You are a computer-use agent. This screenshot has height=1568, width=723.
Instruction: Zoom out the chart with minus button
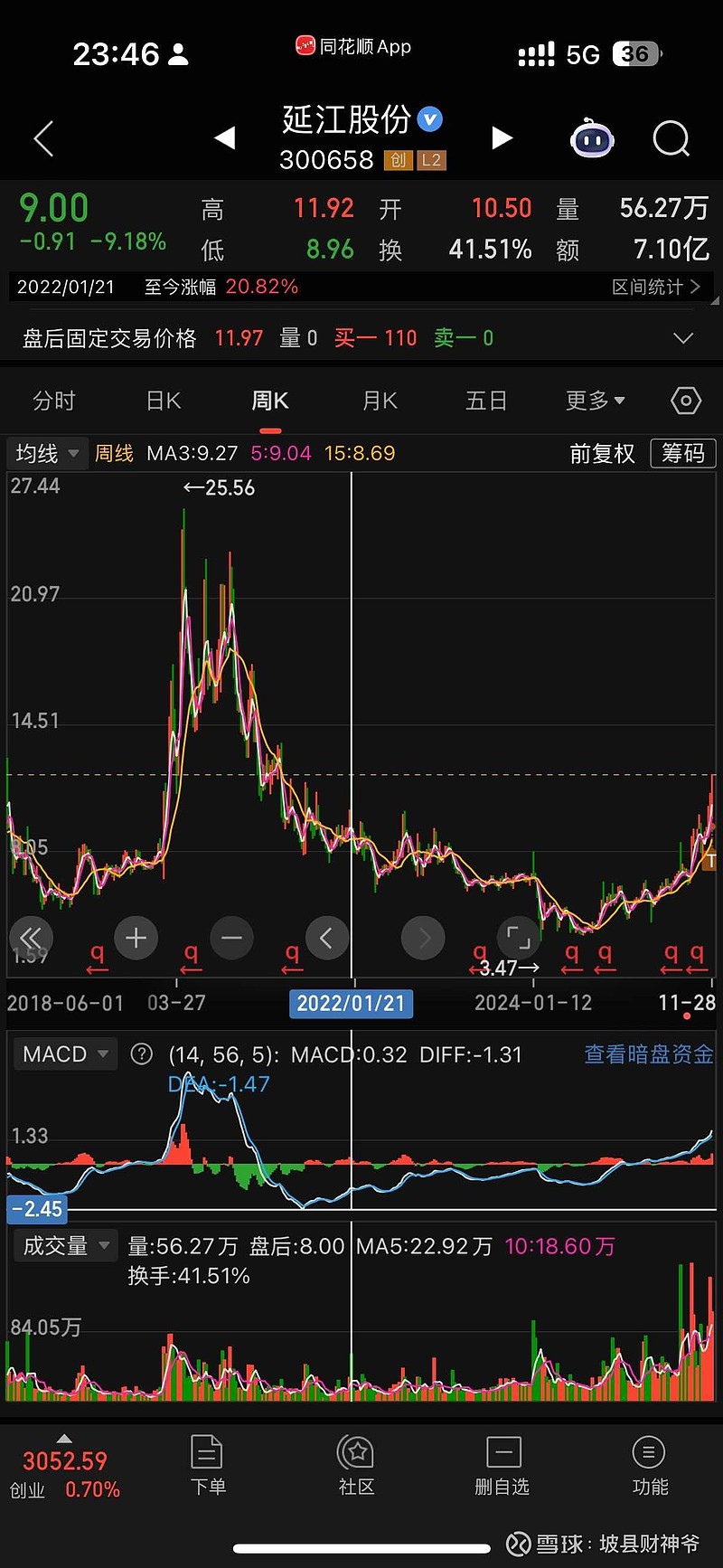[231, 938]
